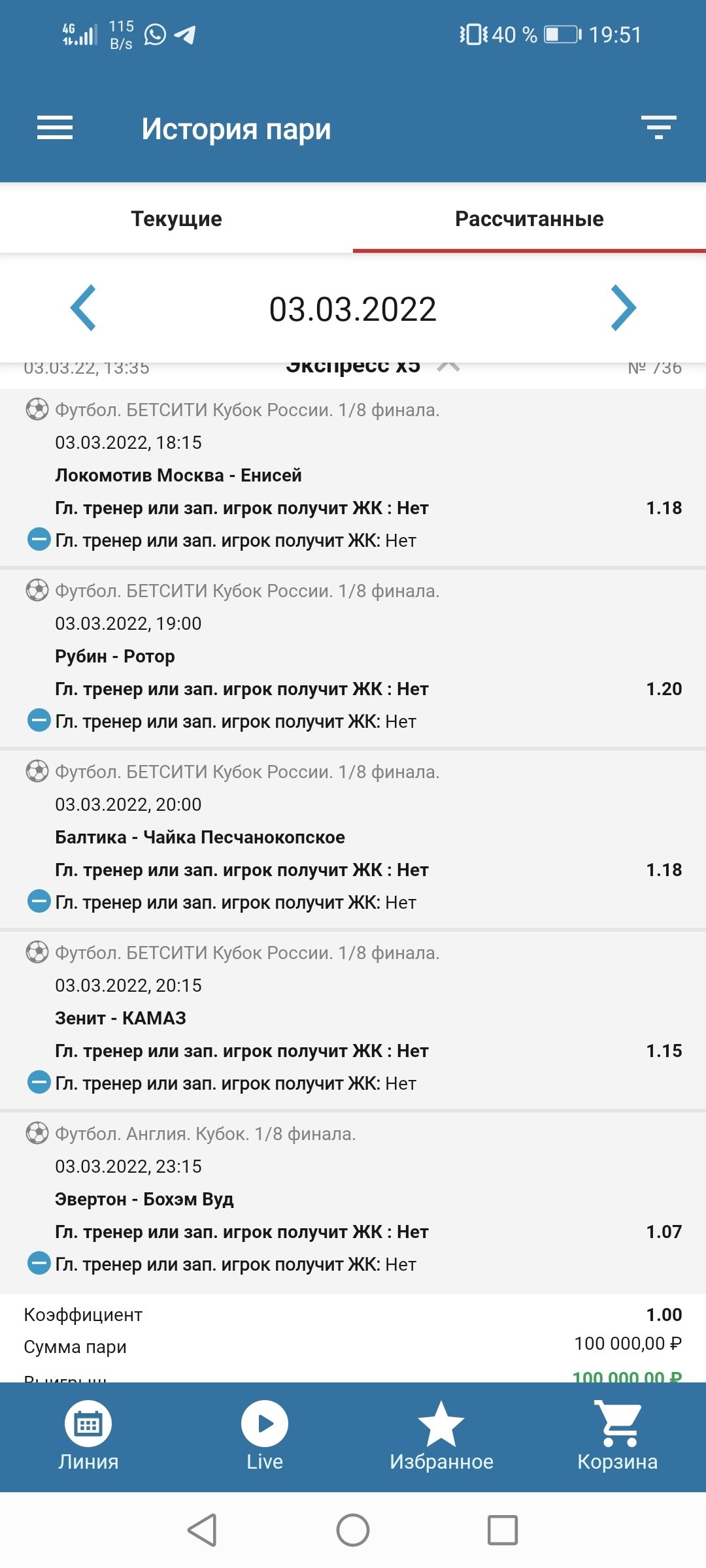This screenshot has height=1568, width=706.
Task: Open the hamburger drawer menu
Action: pos(55,128)
